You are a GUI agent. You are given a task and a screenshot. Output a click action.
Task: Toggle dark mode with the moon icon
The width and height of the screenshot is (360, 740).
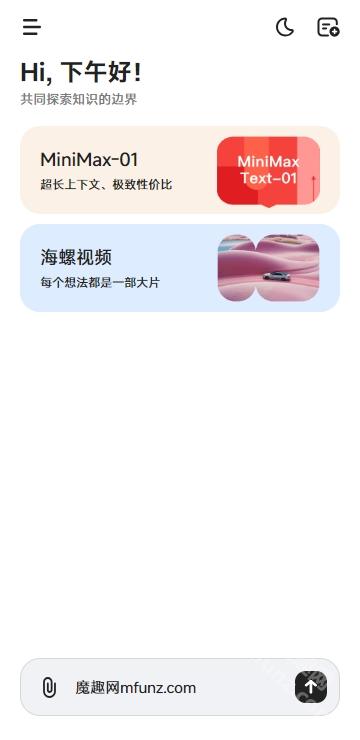[x=285, y=27]
